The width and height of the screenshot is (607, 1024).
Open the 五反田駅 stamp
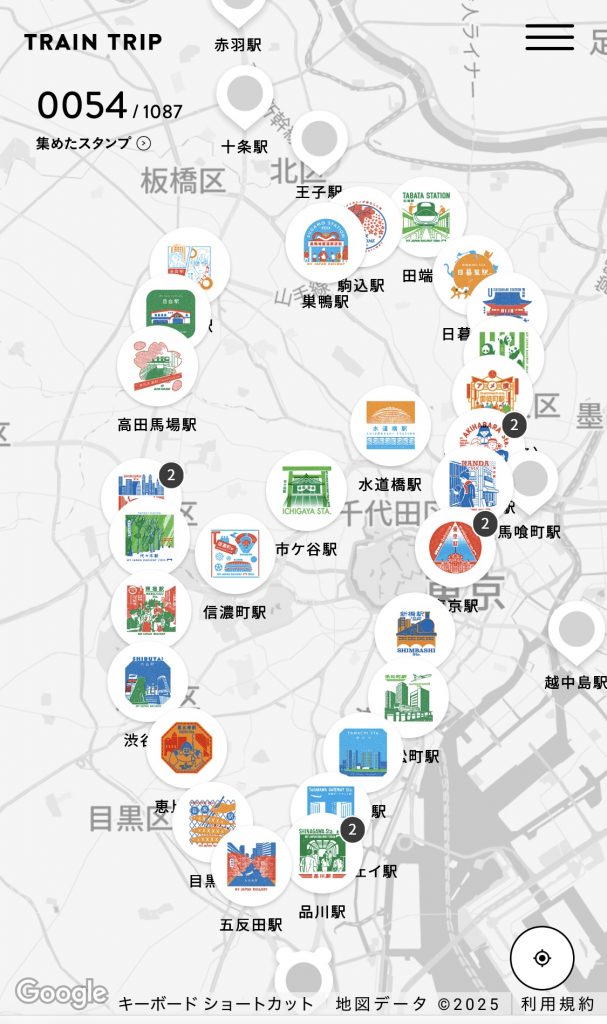tap(251, 866)
